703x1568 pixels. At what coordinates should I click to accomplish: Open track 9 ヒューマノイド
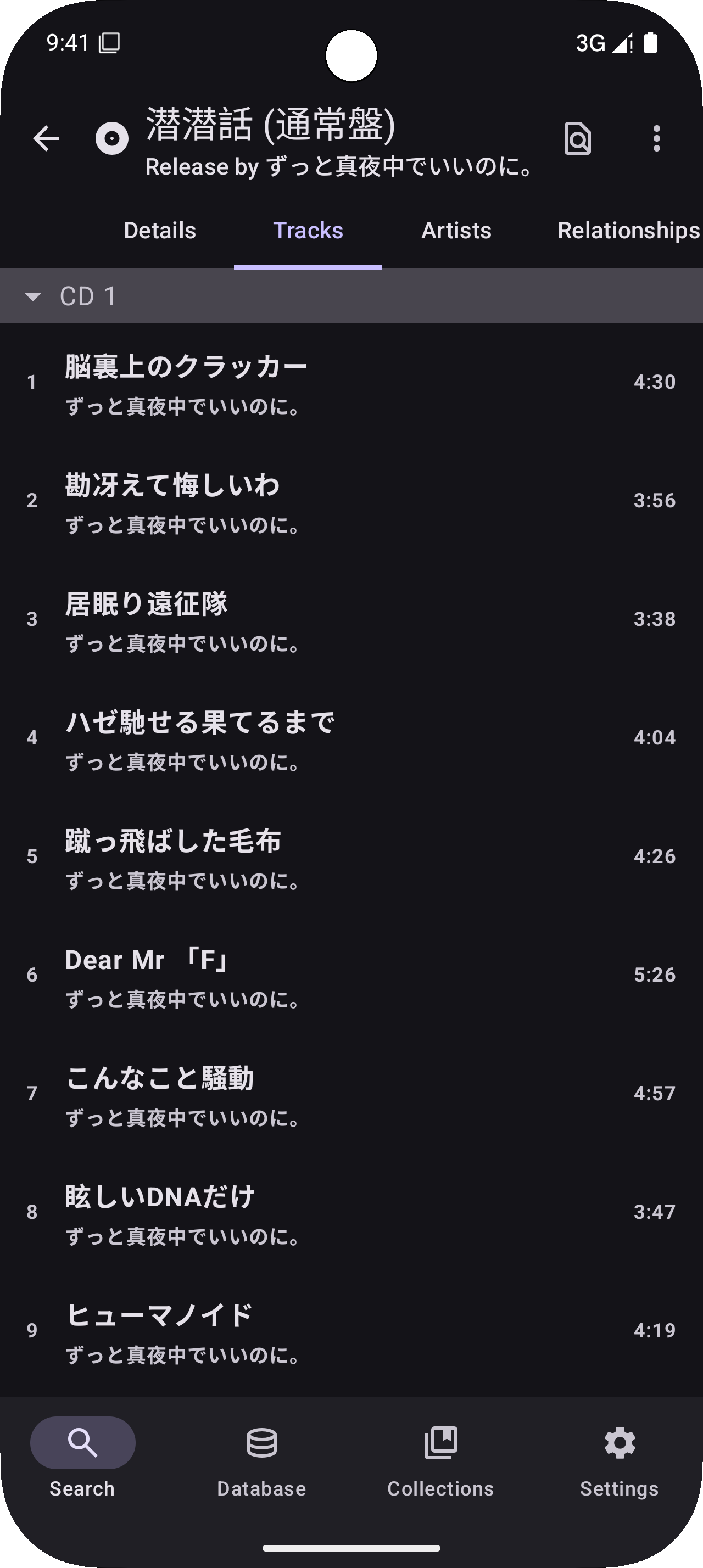pyautogui.click(x=351, y=1331)
